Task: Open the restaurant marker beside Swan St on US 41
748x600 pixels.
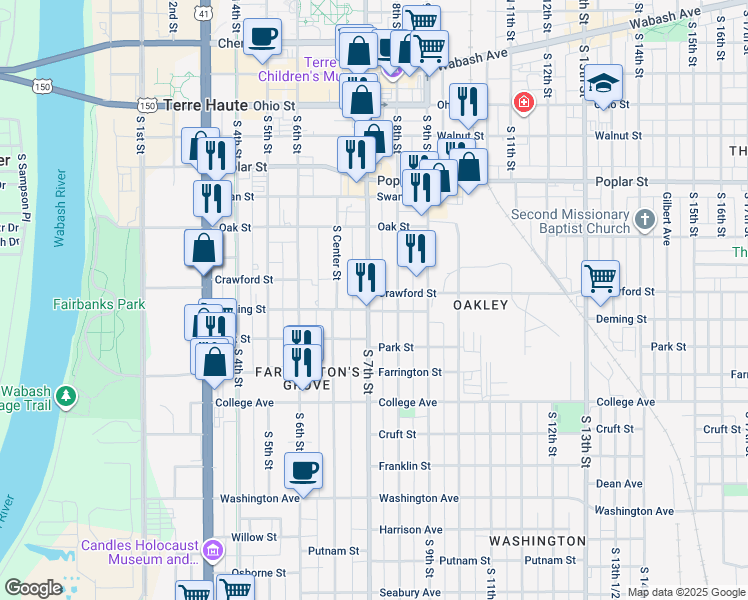Action: [213, 199]
